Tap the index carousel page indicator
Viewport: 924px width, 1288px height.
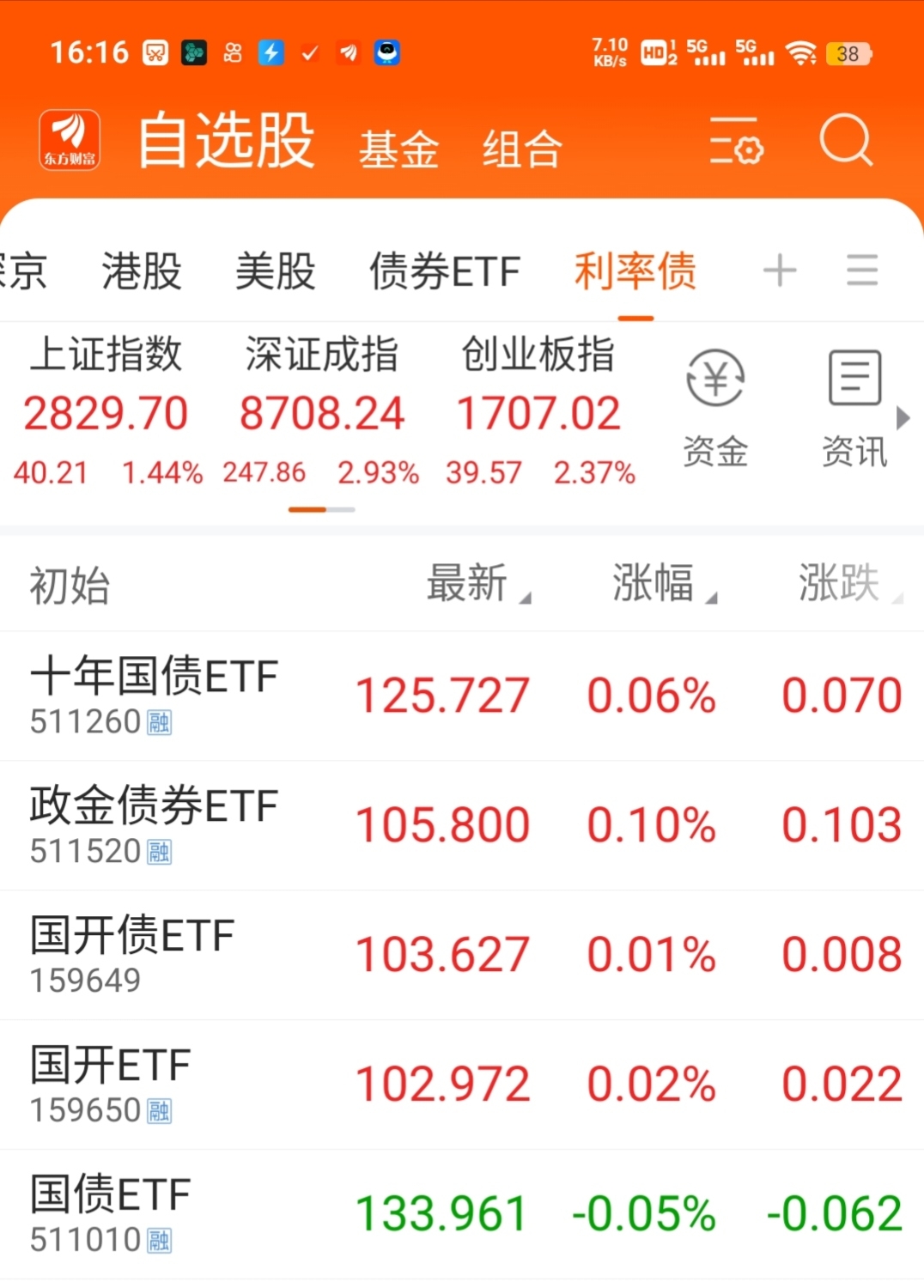(x=322, y=509)
